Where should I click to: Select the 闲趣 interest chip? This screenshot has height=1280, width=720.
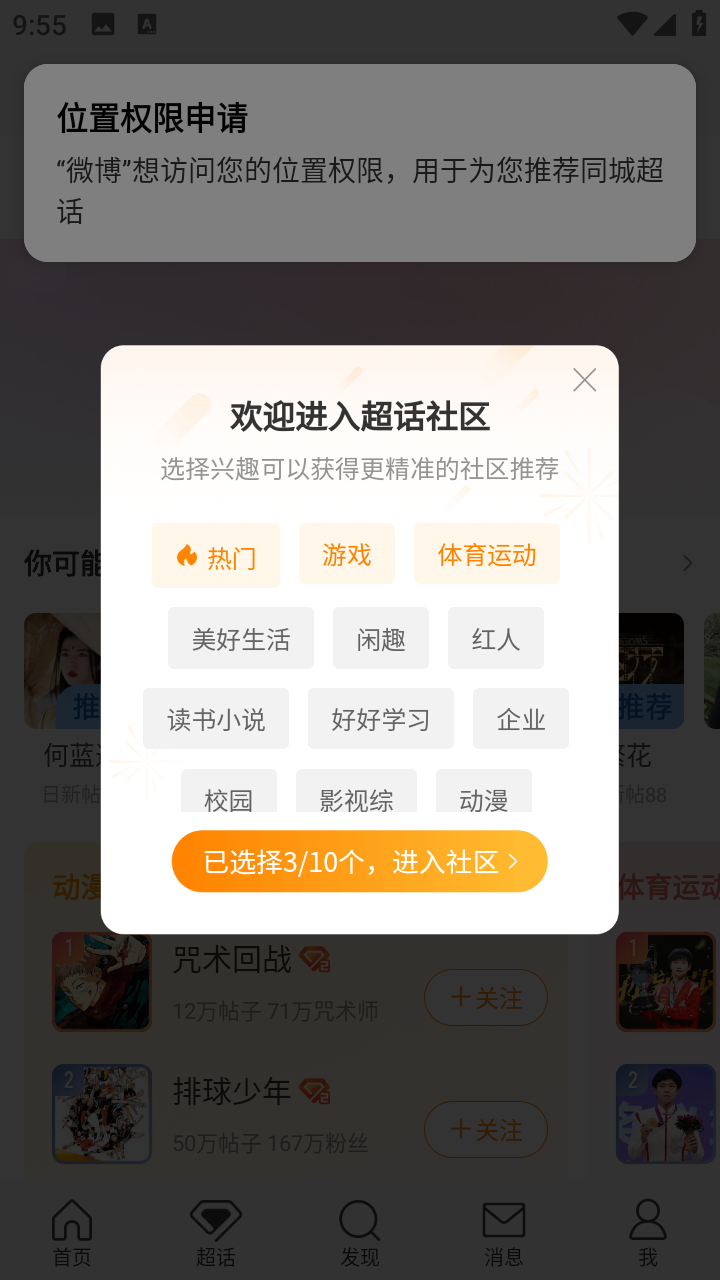(x=380, y=638)
